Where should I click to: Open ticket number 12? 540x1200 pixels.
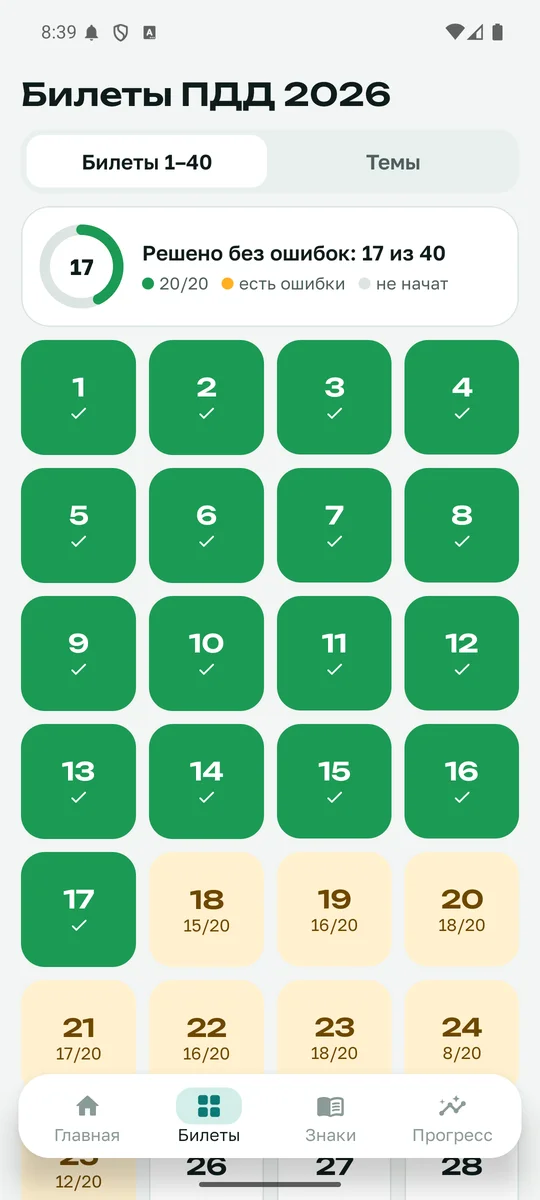462,653
